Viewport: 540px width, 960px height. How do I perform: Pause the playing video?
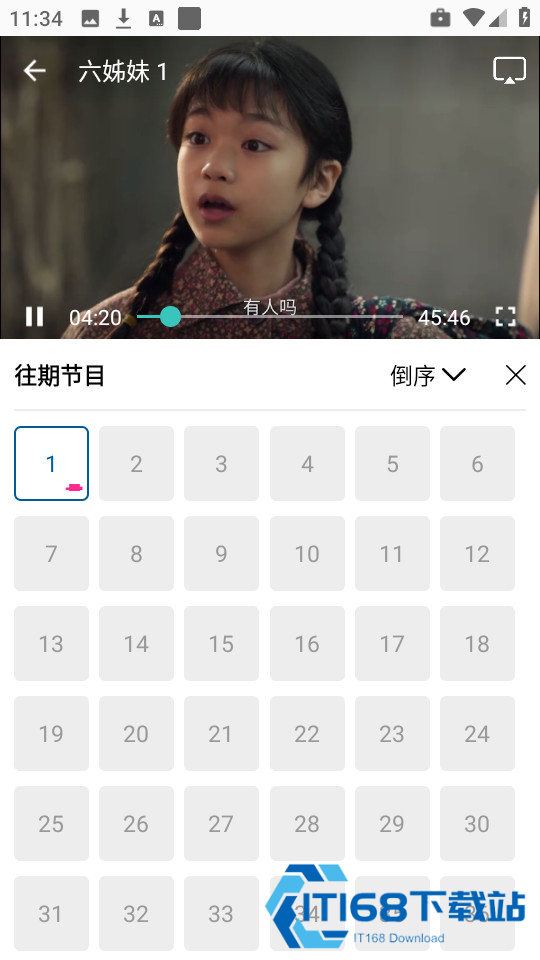35,317
